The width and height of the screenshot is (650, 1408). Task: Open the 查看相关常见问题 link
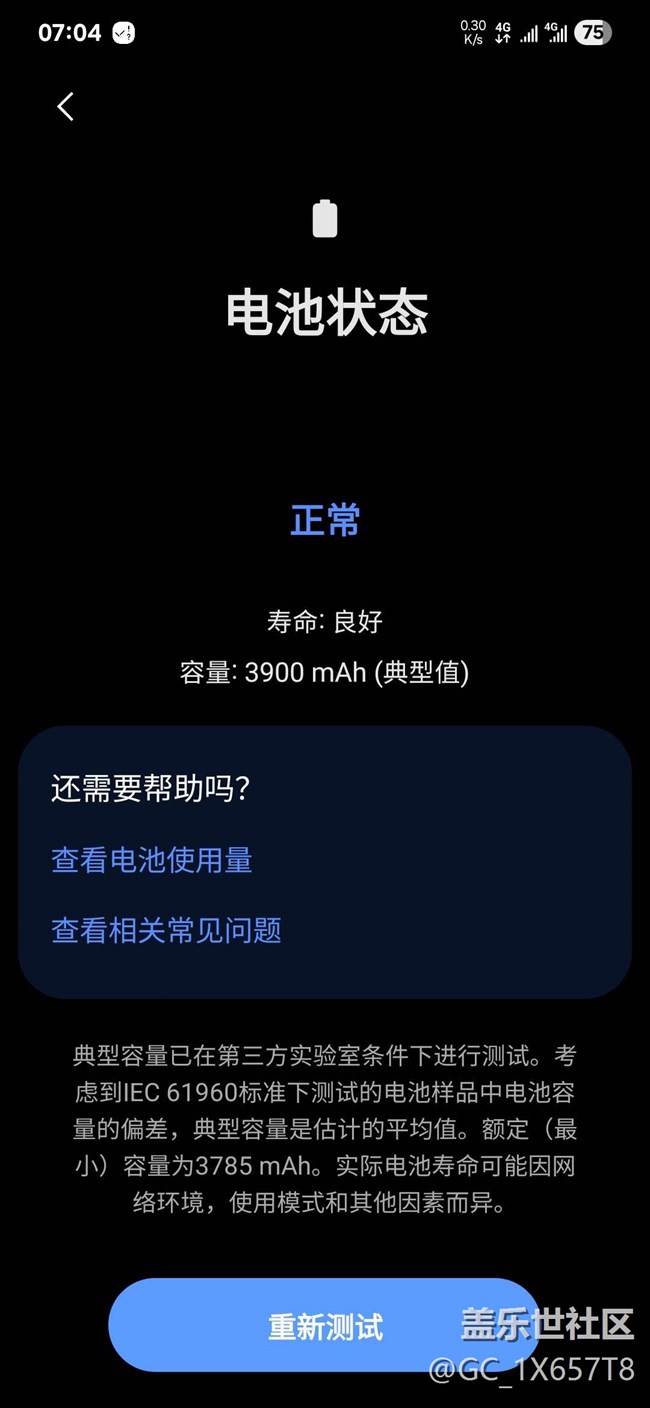(x=166, y=930)
